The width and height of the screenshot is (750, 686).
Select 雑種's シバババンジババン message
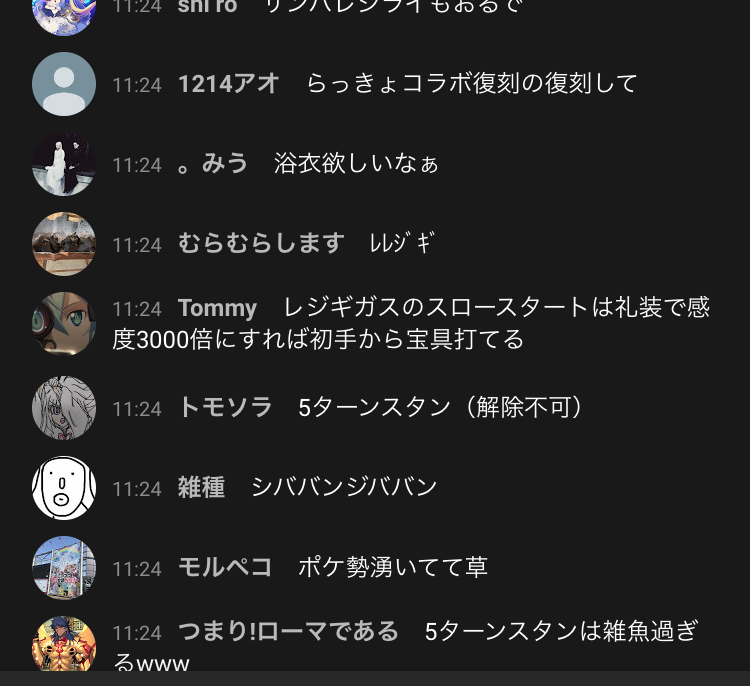pyautogui.click(x=344, y=488)
